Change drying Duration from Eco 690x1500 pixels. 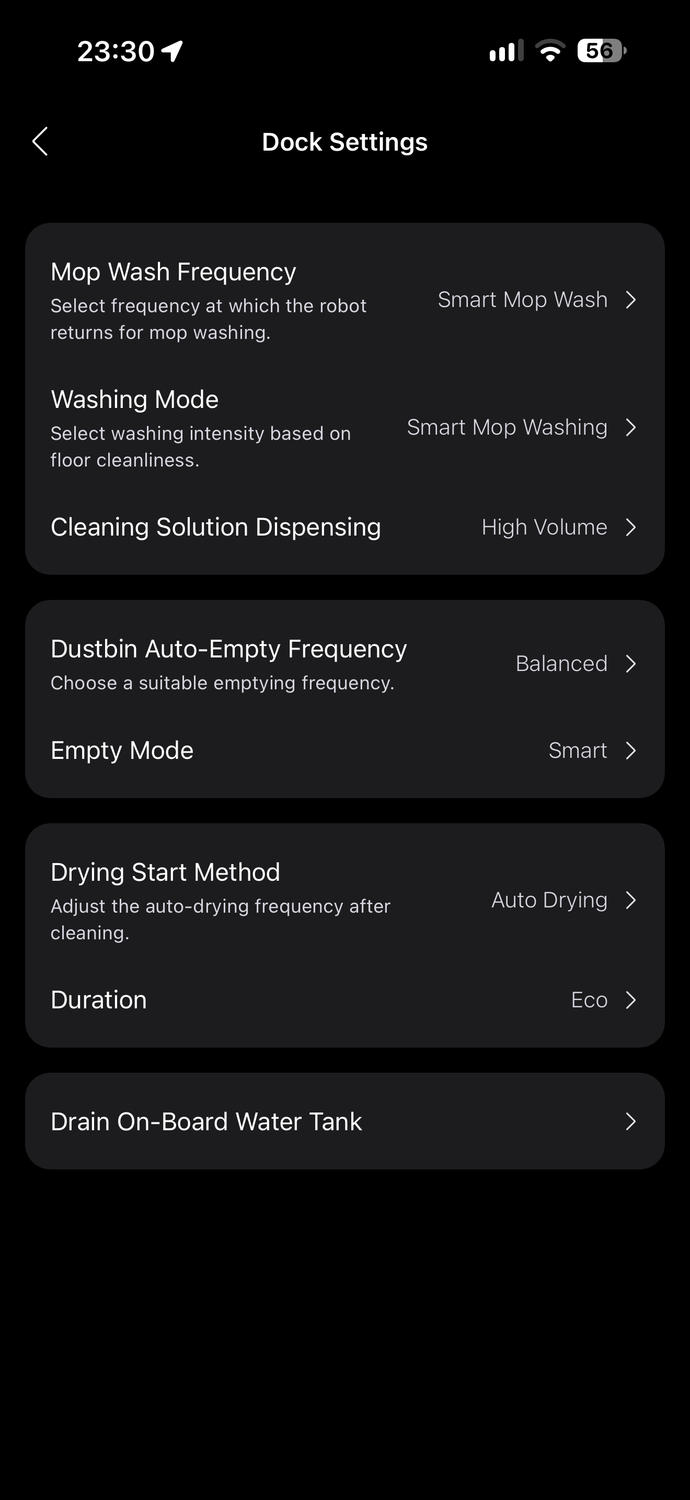pyautogui.click(x=345, y=1000)
